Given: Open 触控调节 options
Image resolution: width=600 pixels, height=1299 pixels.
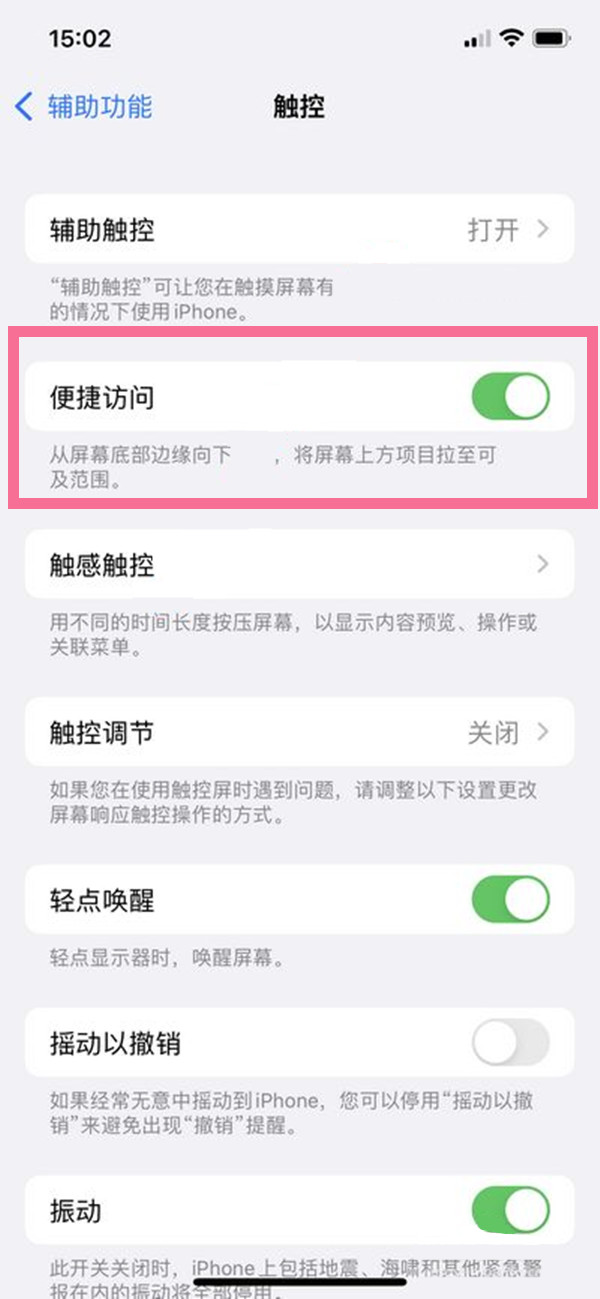Looking at the screenshot, I should tap(299, 733).
